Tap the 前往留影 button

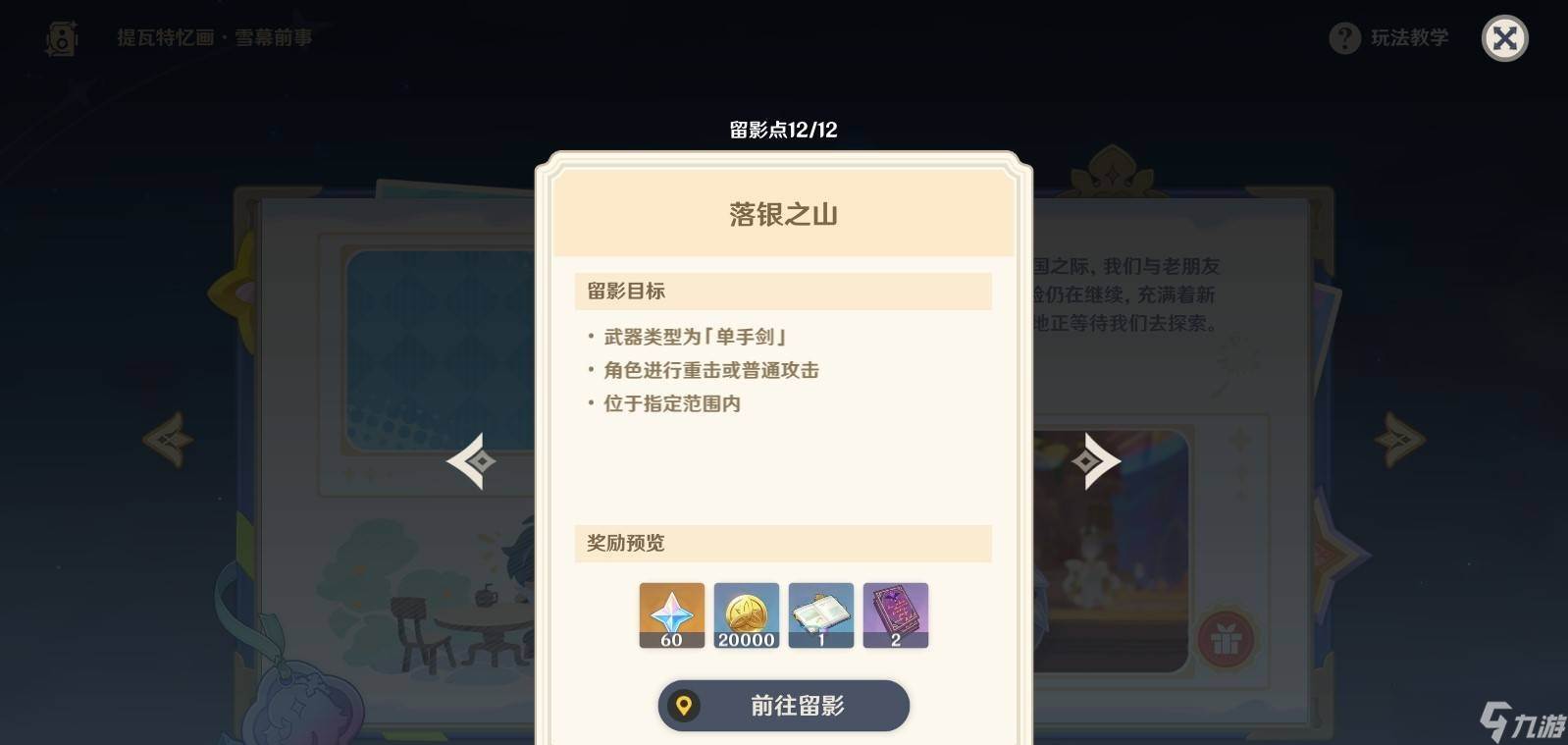click(783, 706)
